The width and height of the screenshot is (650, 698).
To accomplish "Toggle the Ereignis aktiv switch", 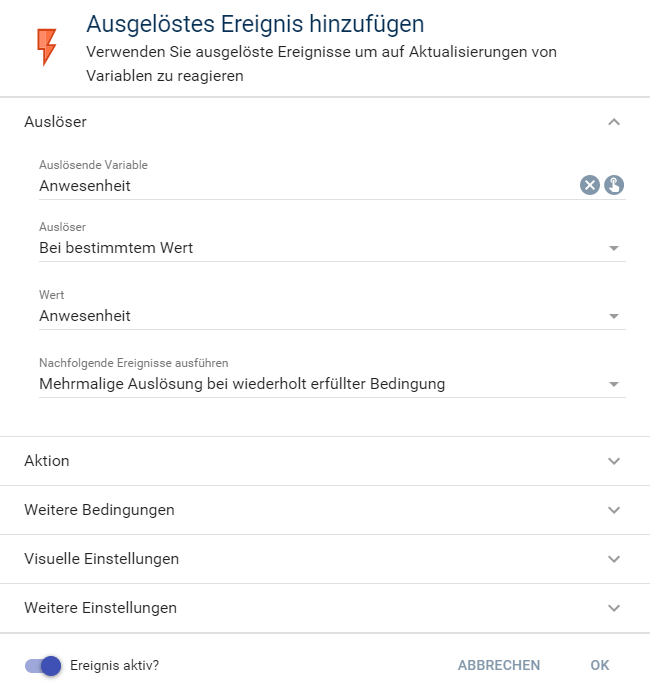I will click(x=44, y=666).
